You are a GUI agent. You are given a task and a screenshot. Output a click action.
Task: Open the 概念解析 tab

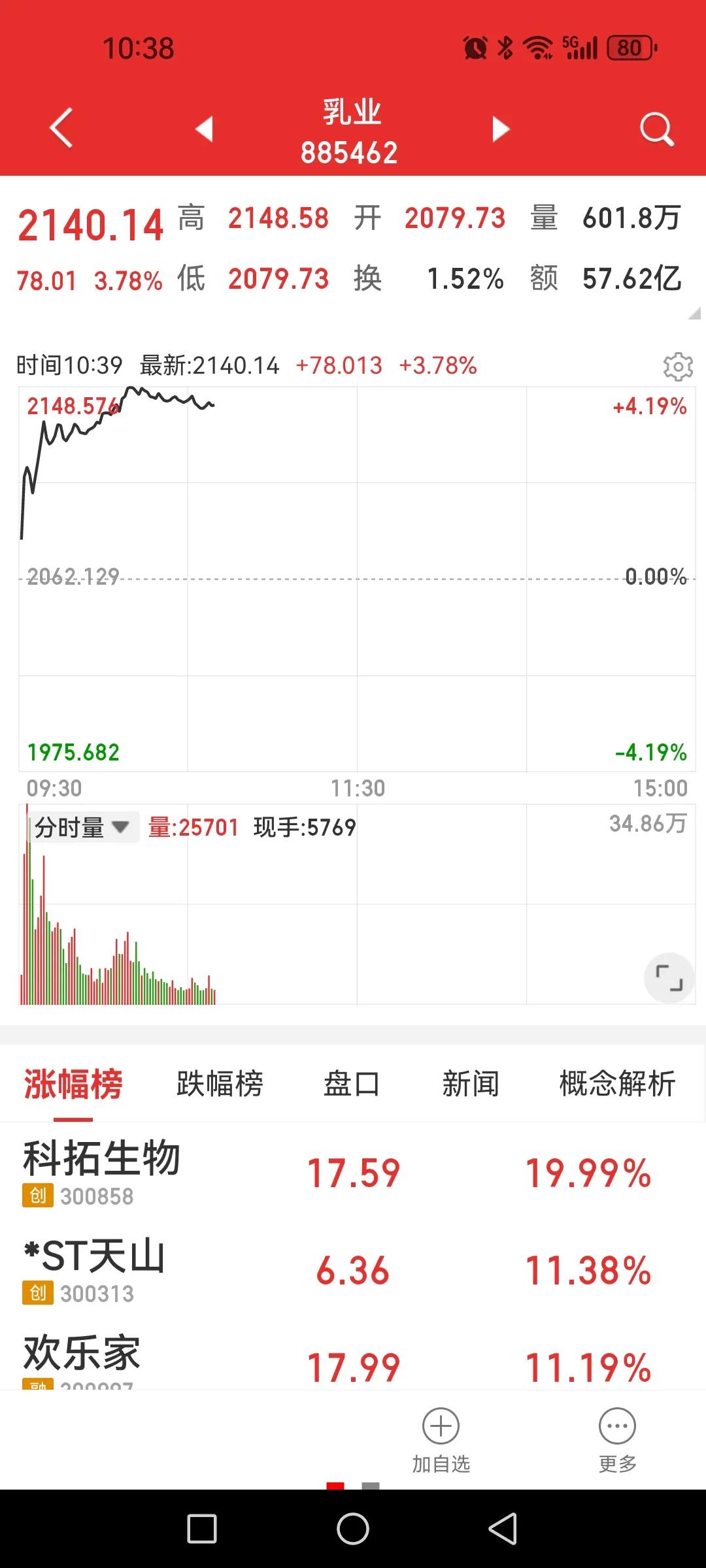617,1084
